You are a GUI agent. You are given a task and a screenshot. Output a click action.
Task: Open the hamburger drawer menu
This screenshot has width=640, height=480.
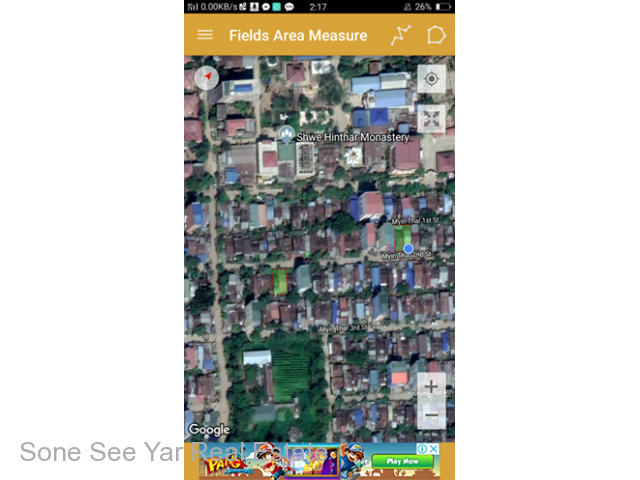205,35
